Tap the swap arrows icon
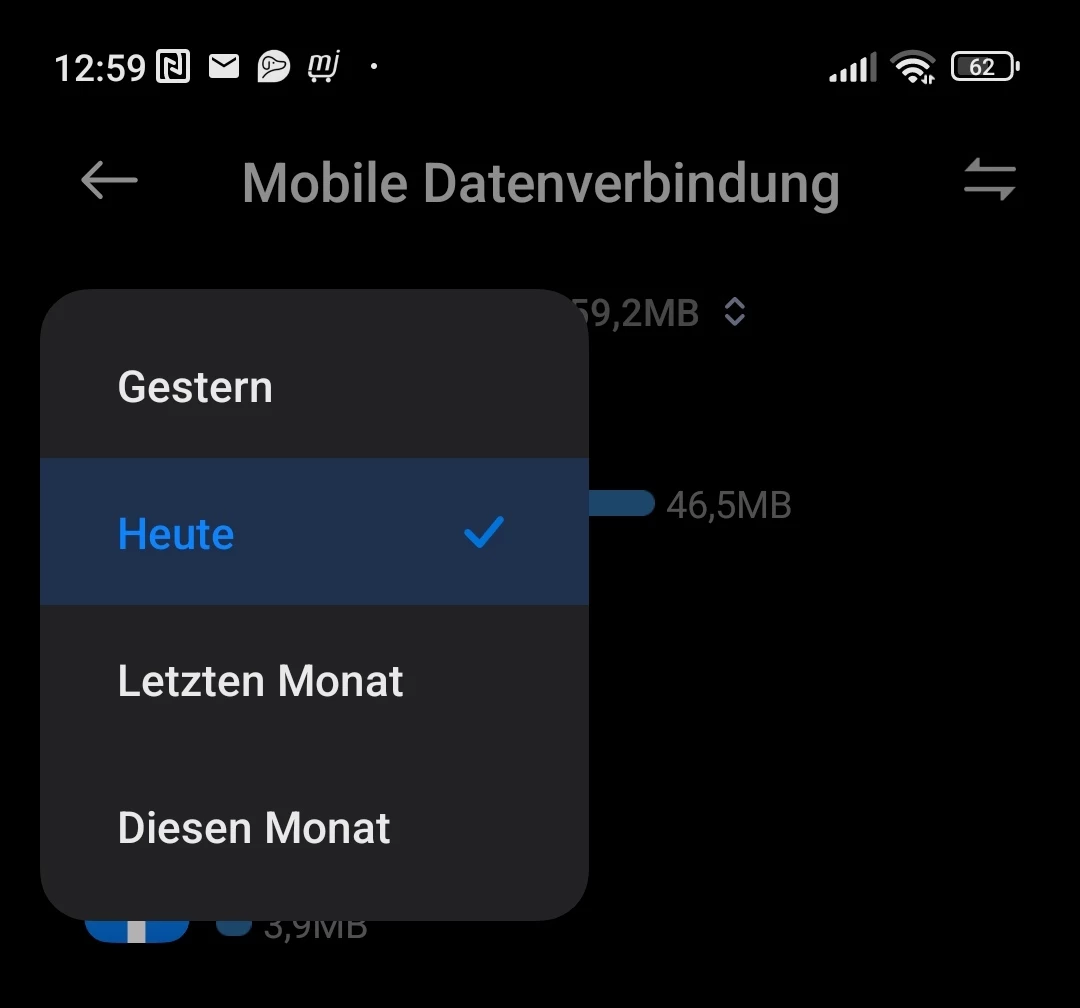This screenshot has height=1008, width=1080. (x=989, y=181)
